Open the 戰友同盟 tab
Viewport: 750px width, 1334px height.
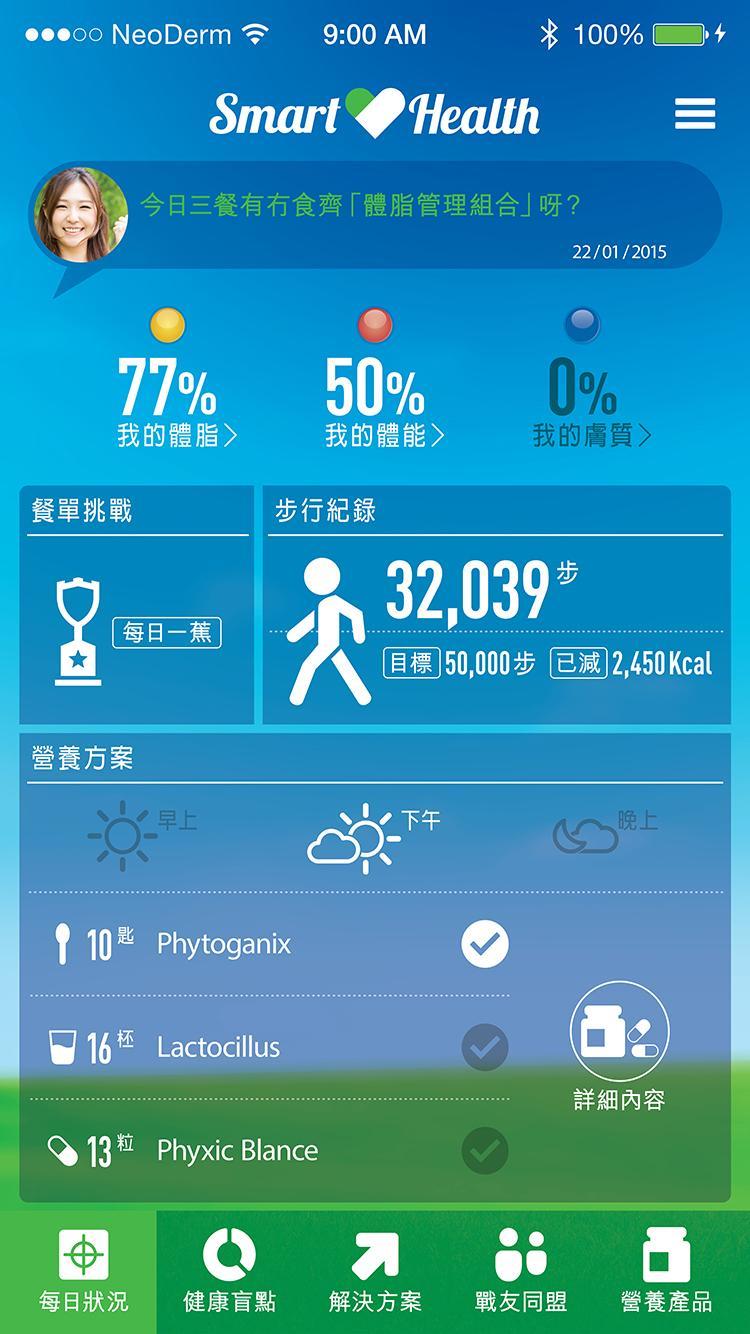point(521,1272)
